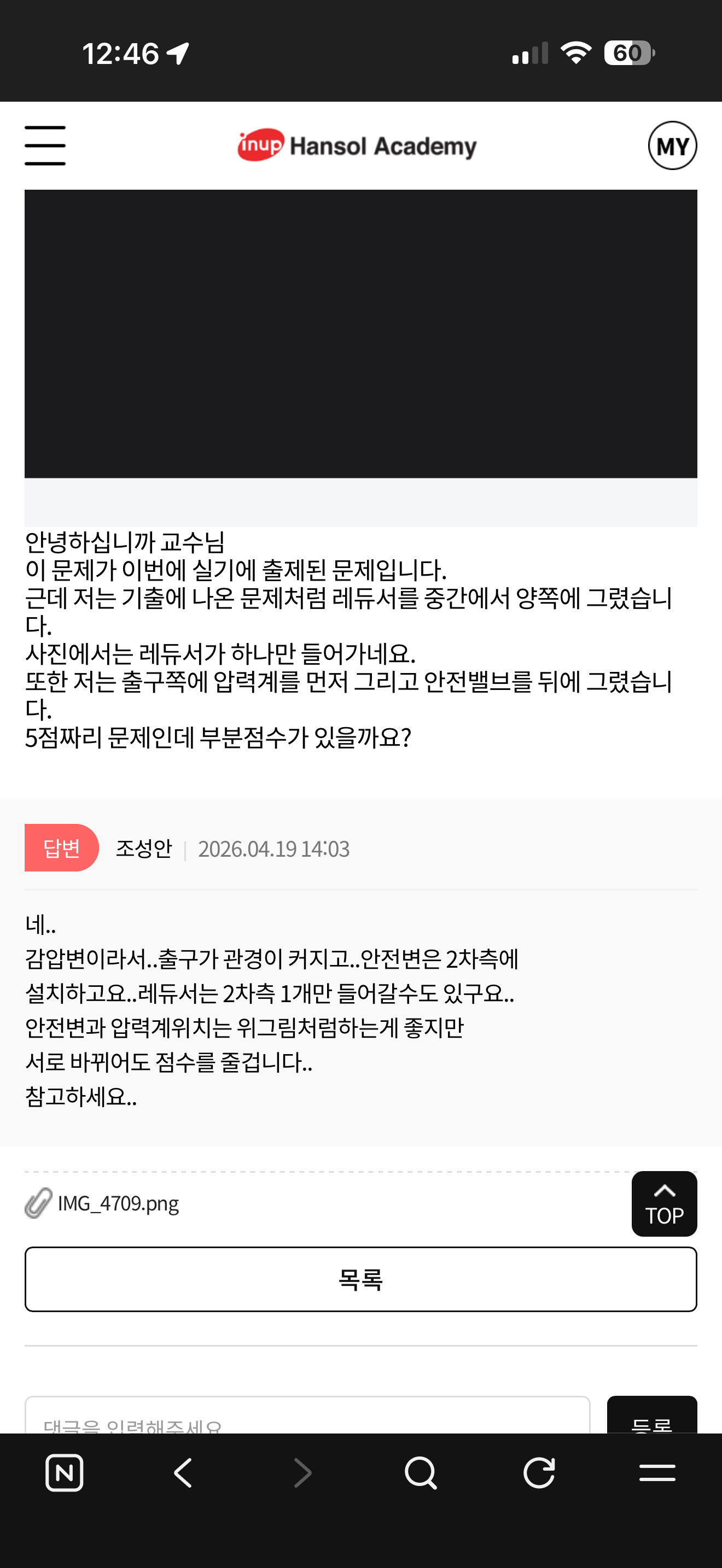Open the MY profile page

tap(672, 145)
